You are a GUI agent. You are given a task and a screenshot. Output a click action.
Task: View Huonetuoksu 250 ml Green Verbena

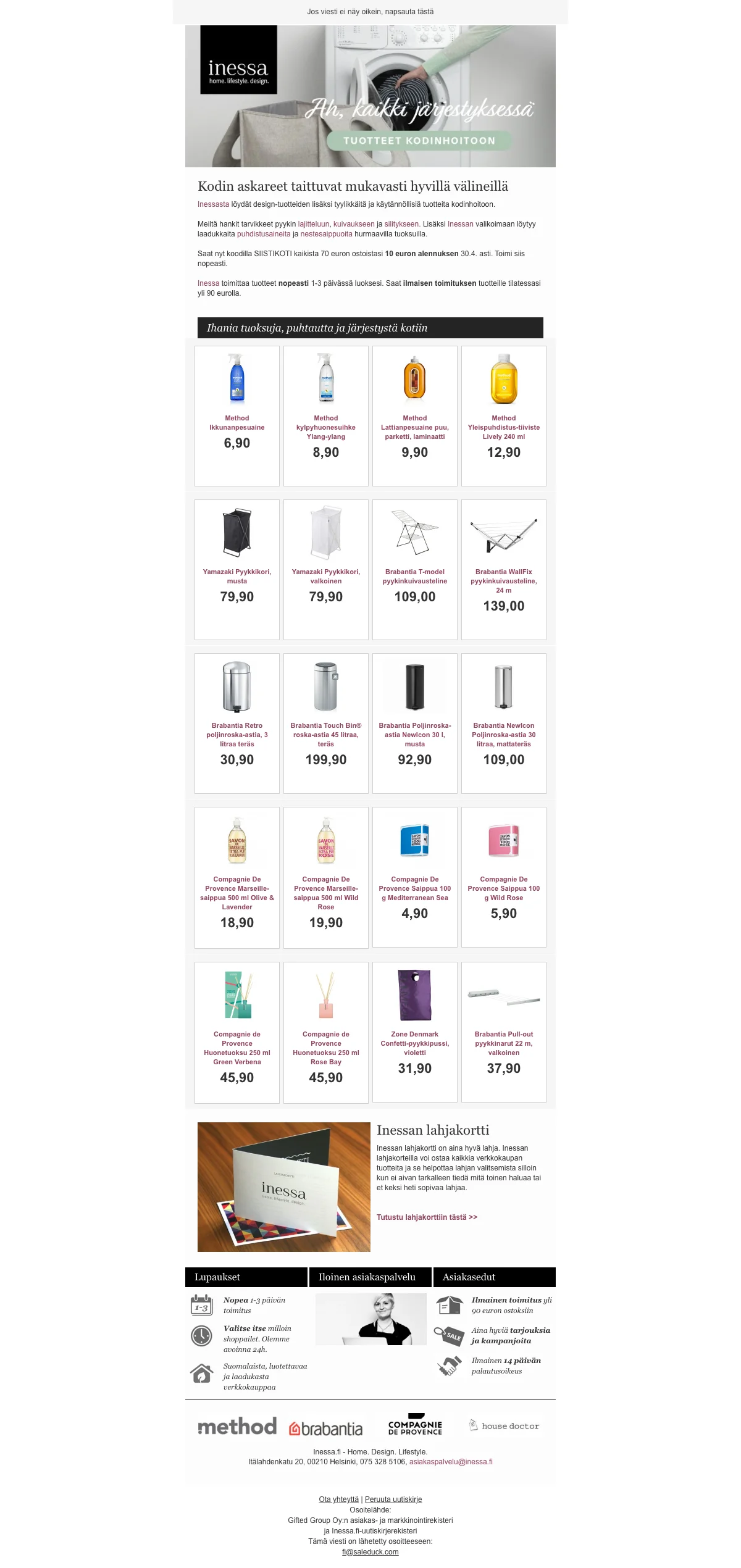[x=237, y=1032]
